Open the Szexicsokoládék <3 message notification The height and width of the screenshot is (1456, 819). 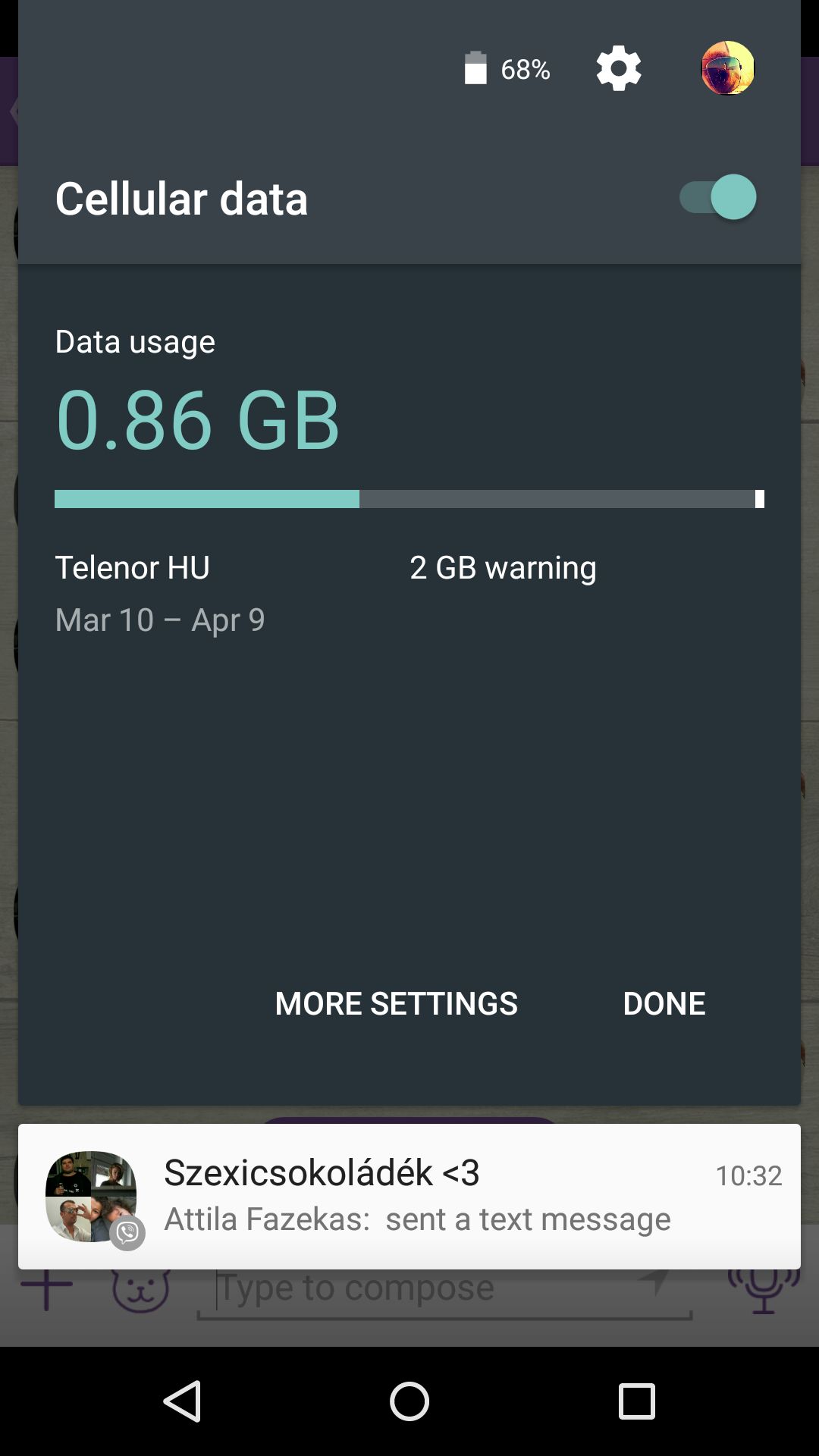(x=409, y=1196)
